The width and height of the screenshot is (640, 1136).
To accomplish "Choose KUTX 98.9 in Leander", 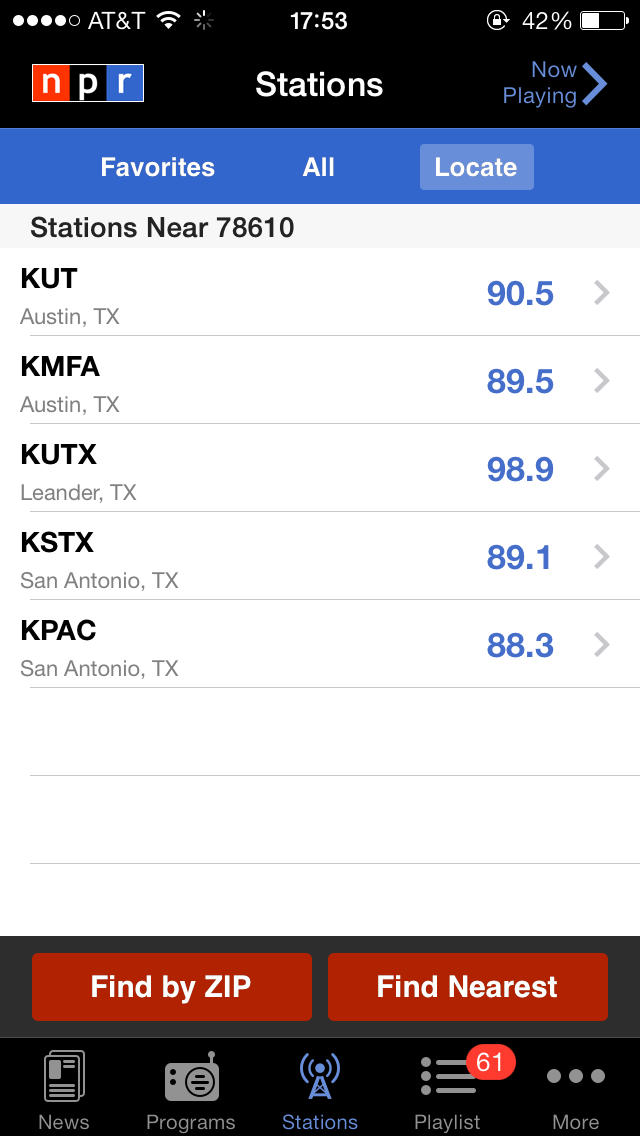I will 320,469.
